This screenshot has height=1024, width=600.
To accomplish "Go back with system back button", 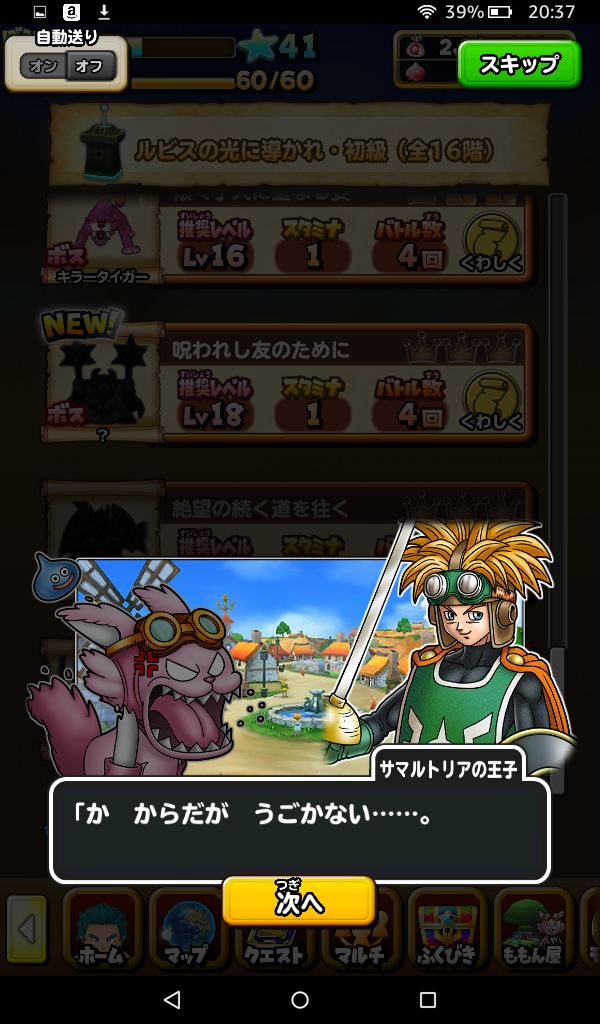I will 172,999.
